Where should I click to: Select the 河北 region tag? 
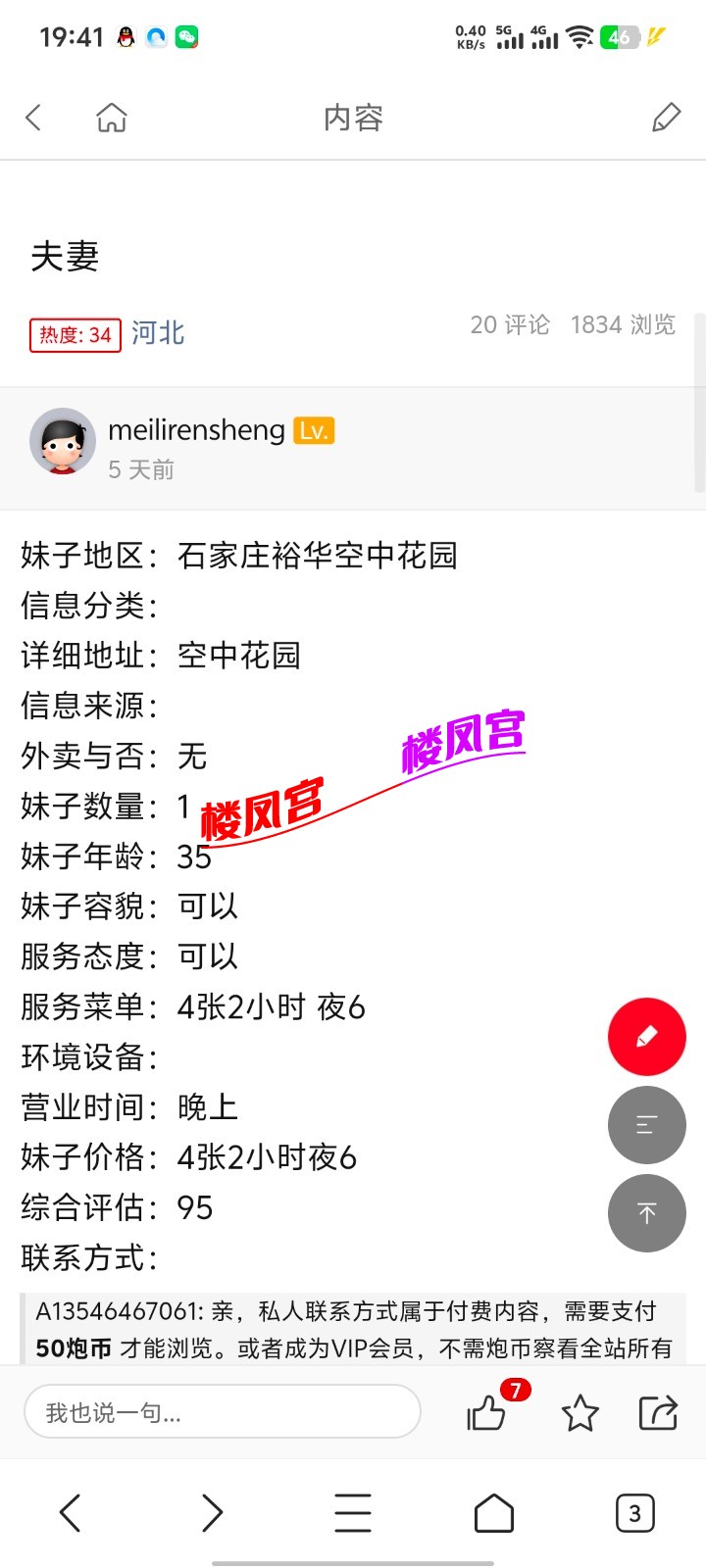point(158,333)
